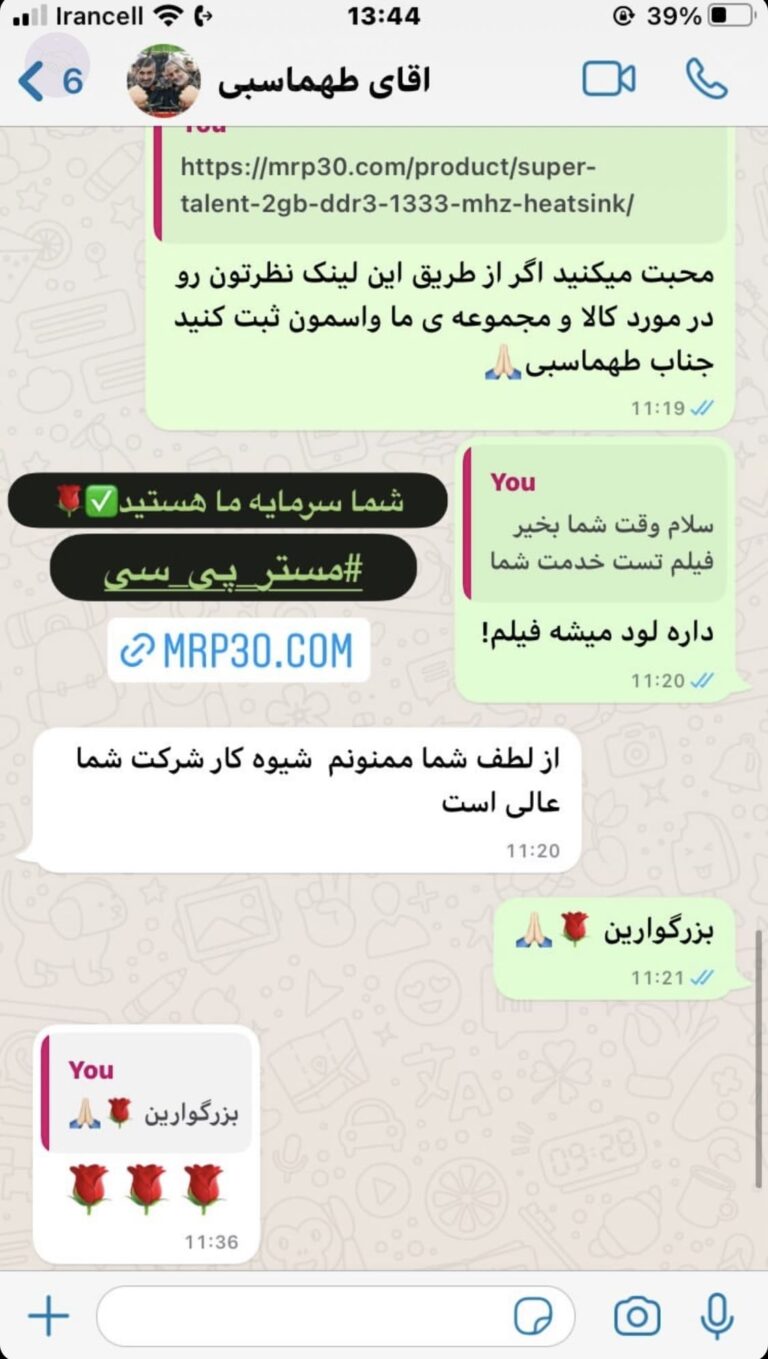768x1359 pixels.
Task: Open the camera to send a photo
Action: [x=637, y=1316]
